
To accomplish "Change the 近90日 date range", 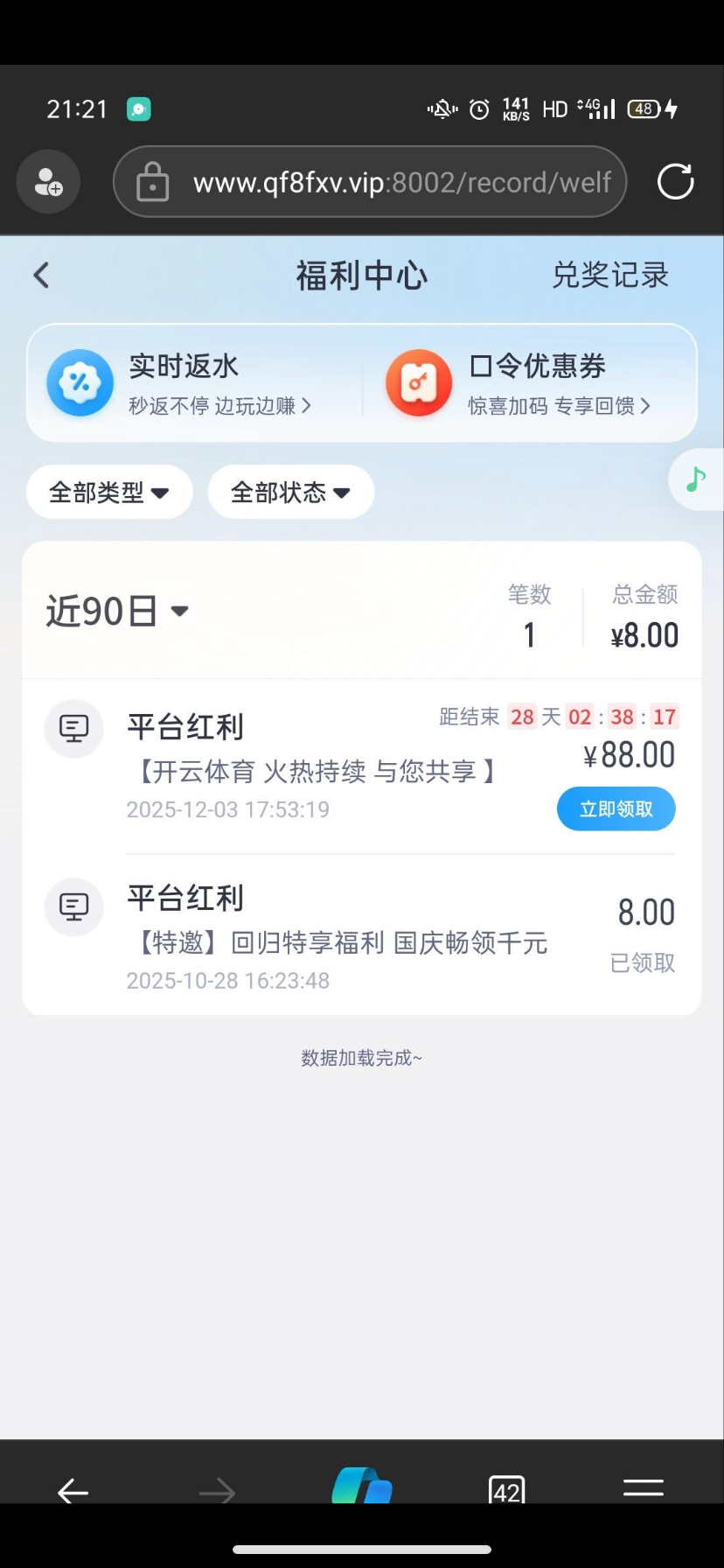I will (117, 611).
